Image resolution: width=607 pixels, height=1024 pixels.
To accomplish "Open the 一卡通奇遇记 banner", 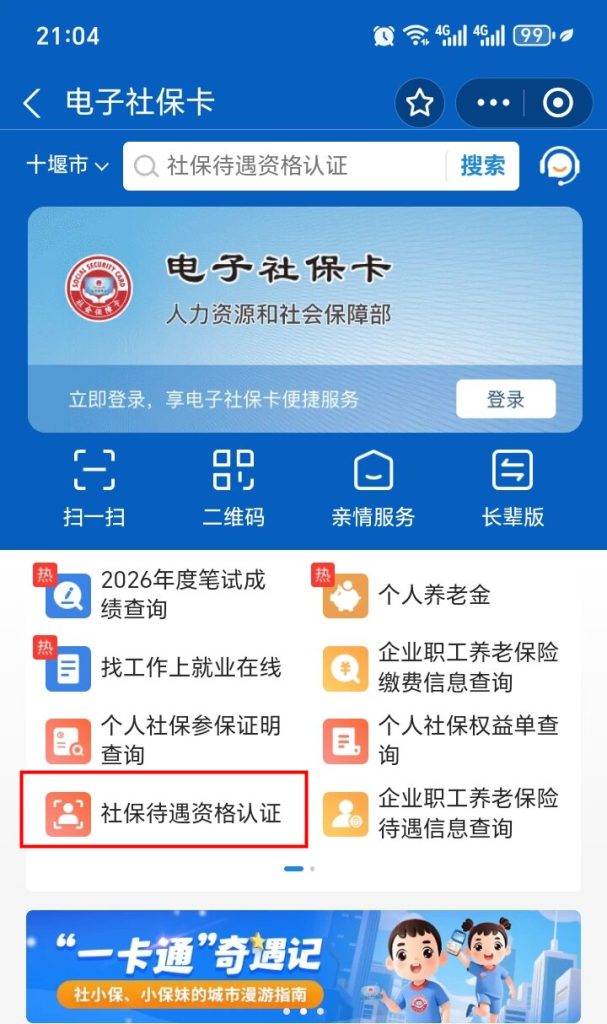I will click(x=303, y=965).
